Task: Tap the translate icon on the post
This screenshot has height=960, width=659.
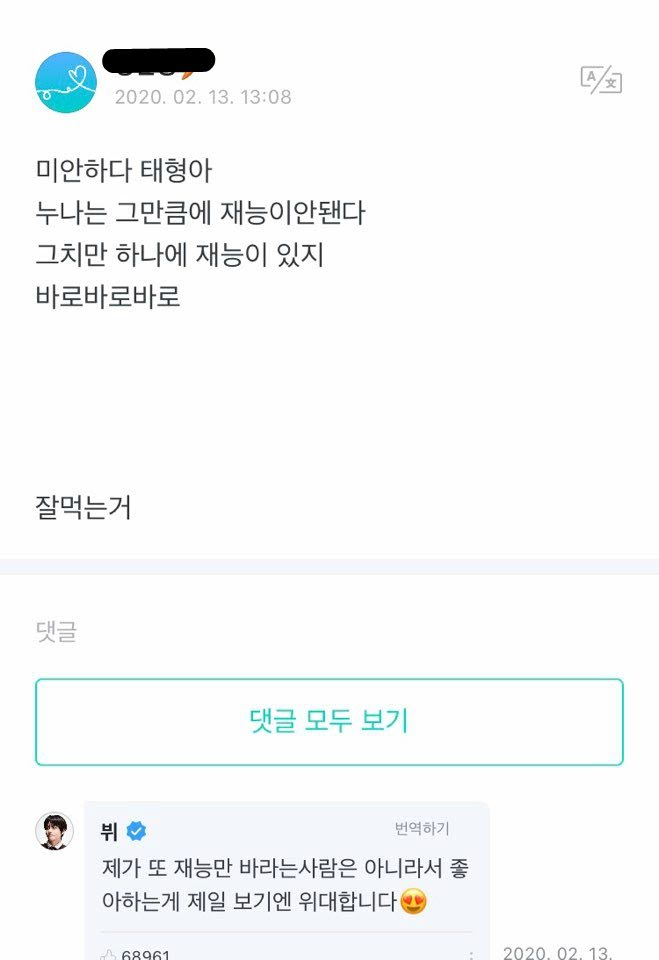Action: [601, 81]
